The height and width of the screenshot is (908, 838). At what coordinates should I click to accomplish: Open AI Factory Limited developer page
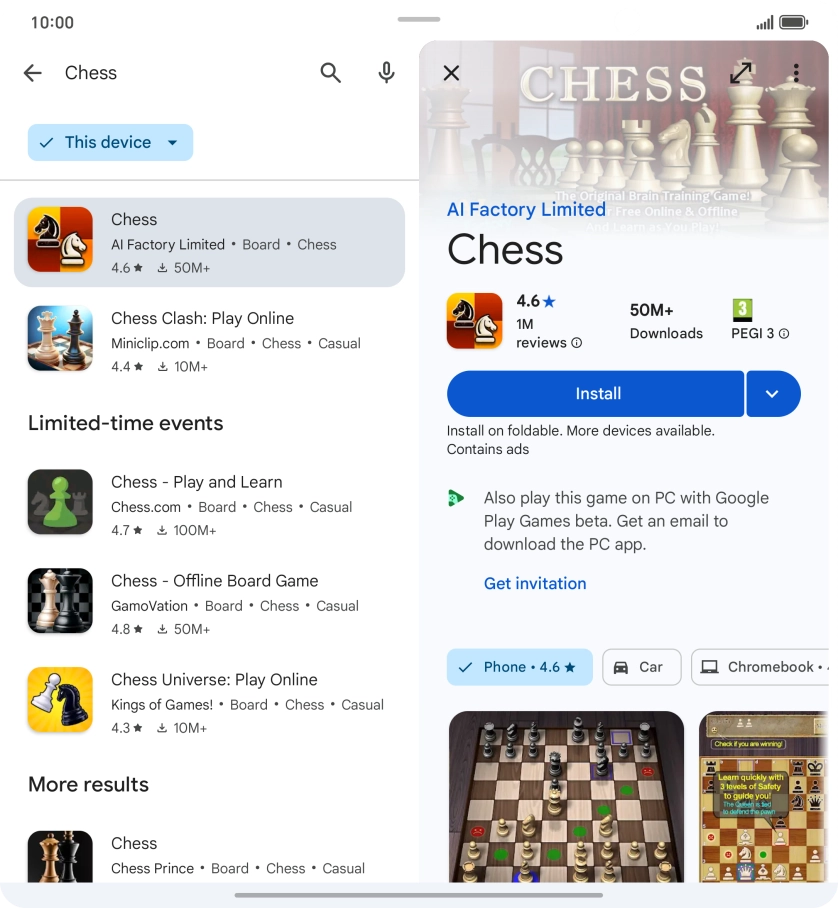coord(526,210)
